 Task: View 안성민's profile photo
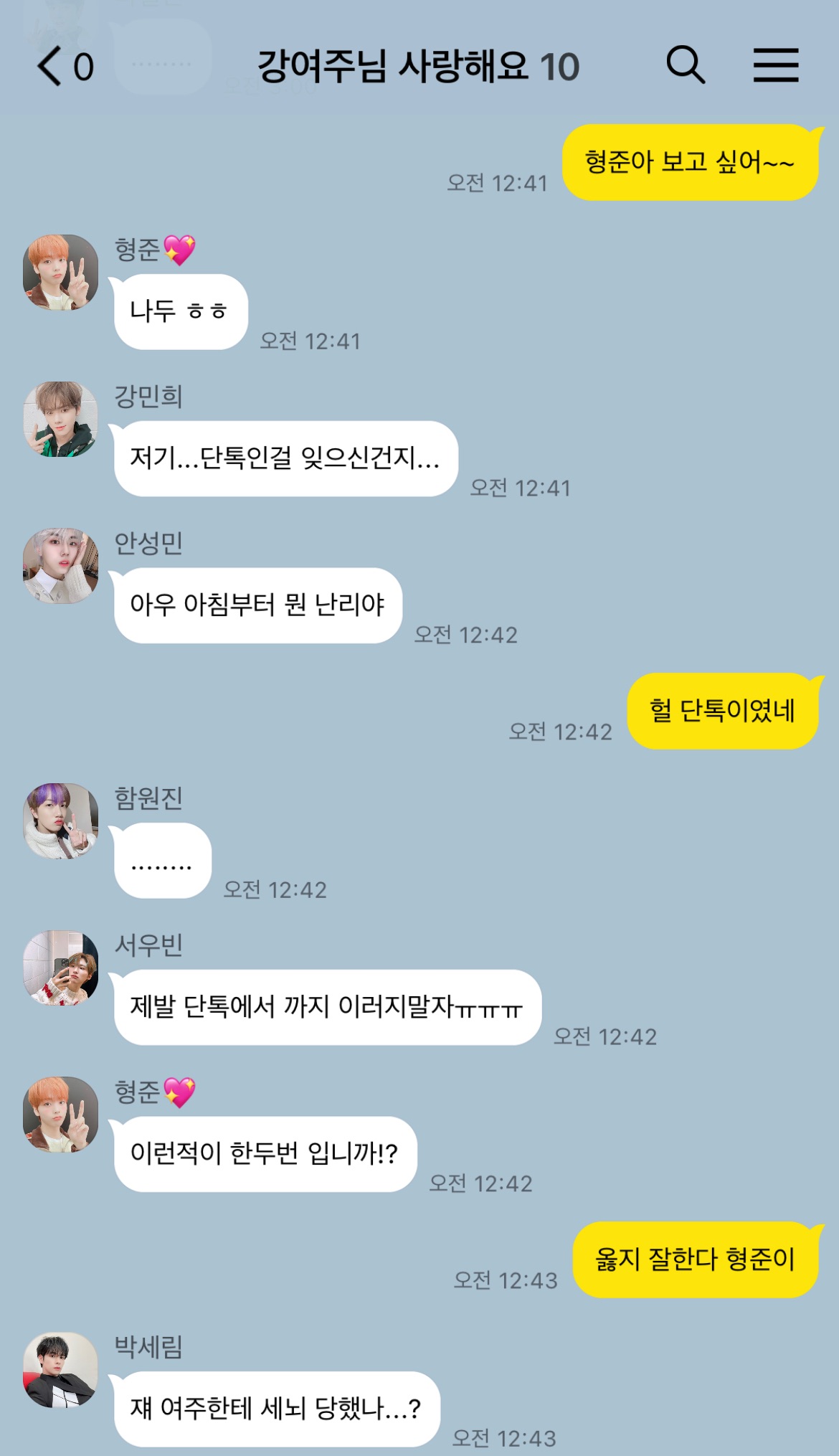coord(61,566)
